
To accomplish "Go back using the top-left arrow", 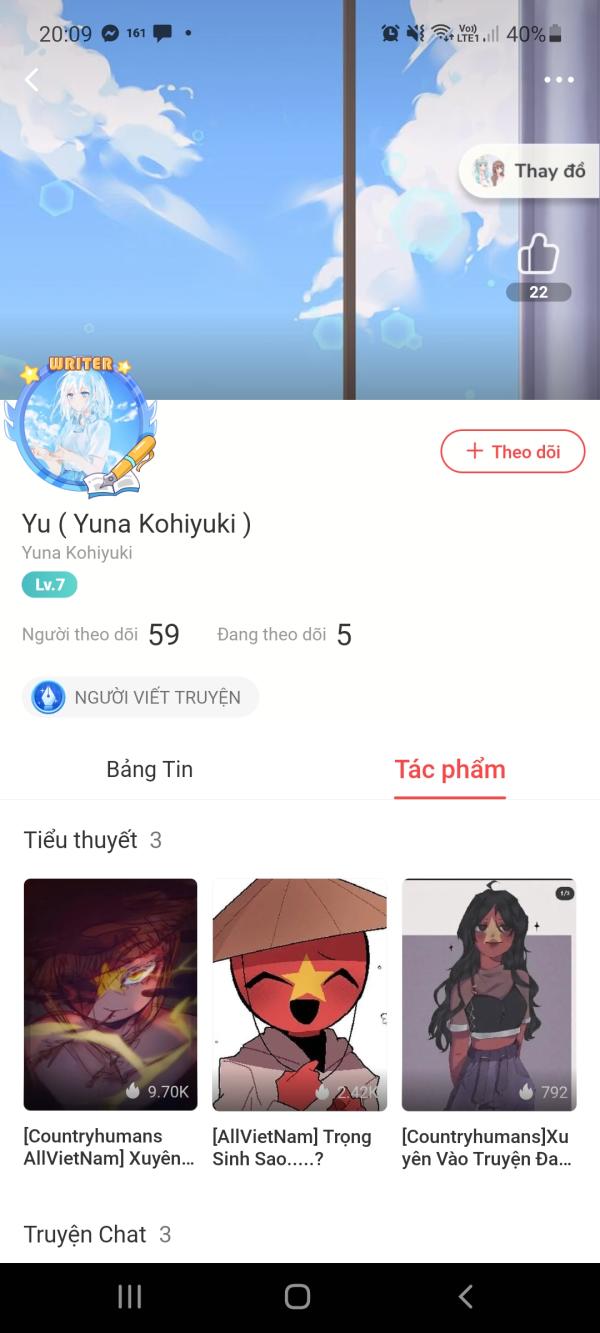I will coord(32,80).
